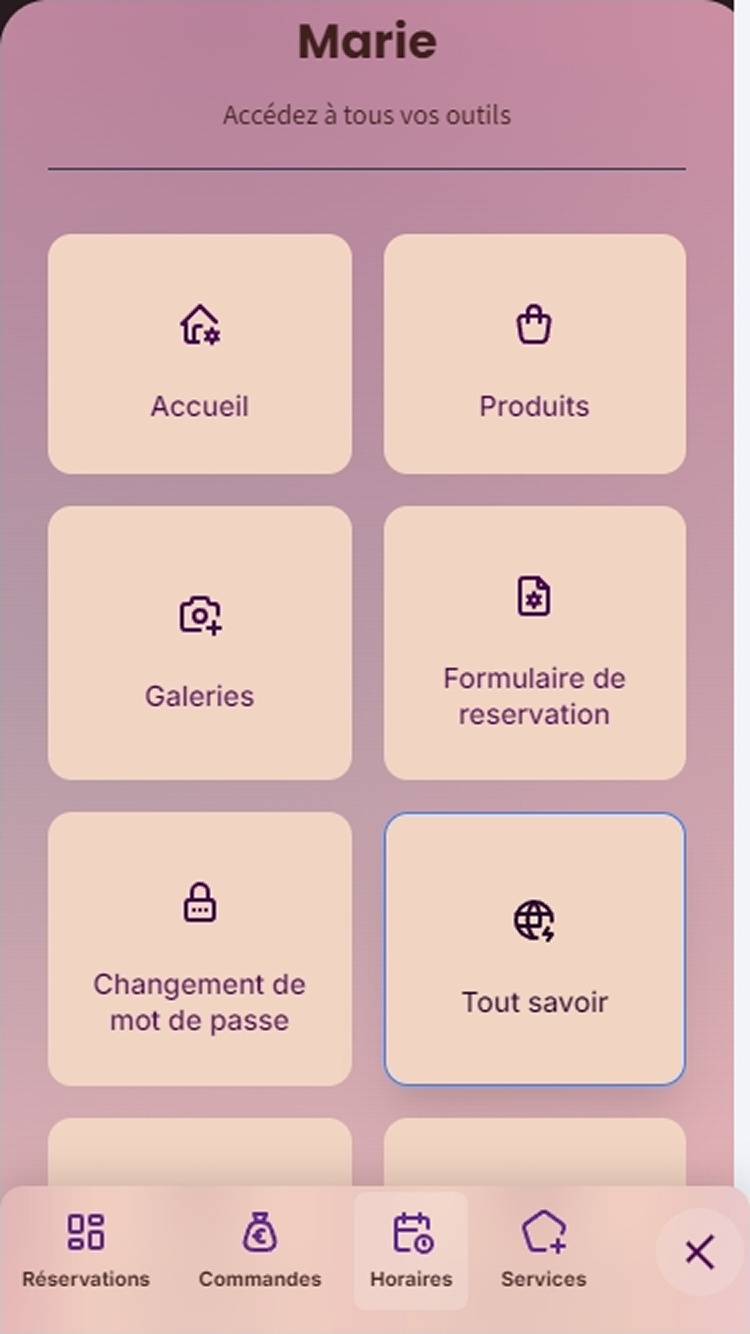Open Formulaire de reservation
Image resolution: width=750 pixels, height=1334 pixels.
coord(535,643)
